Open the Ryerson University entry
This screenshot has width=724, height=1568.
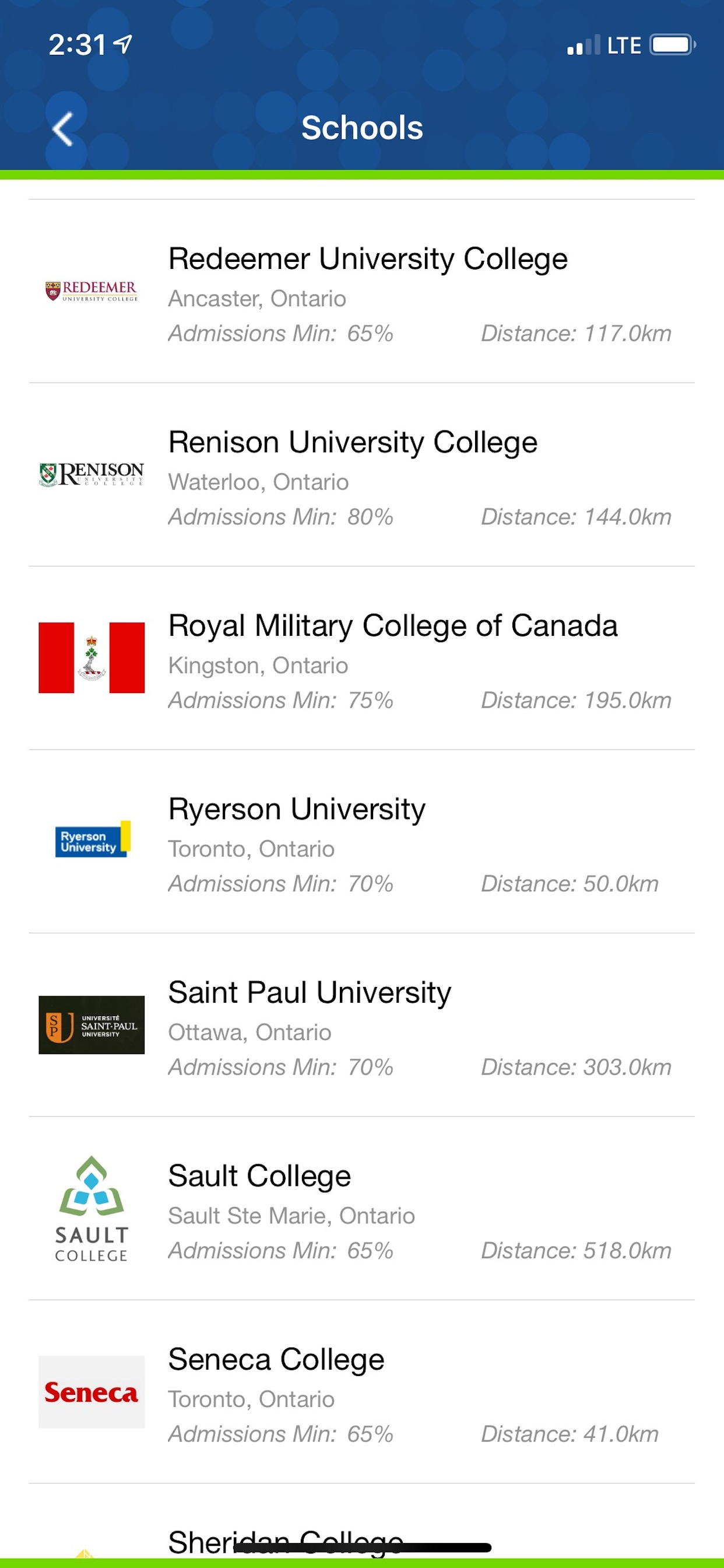[361, 842]
